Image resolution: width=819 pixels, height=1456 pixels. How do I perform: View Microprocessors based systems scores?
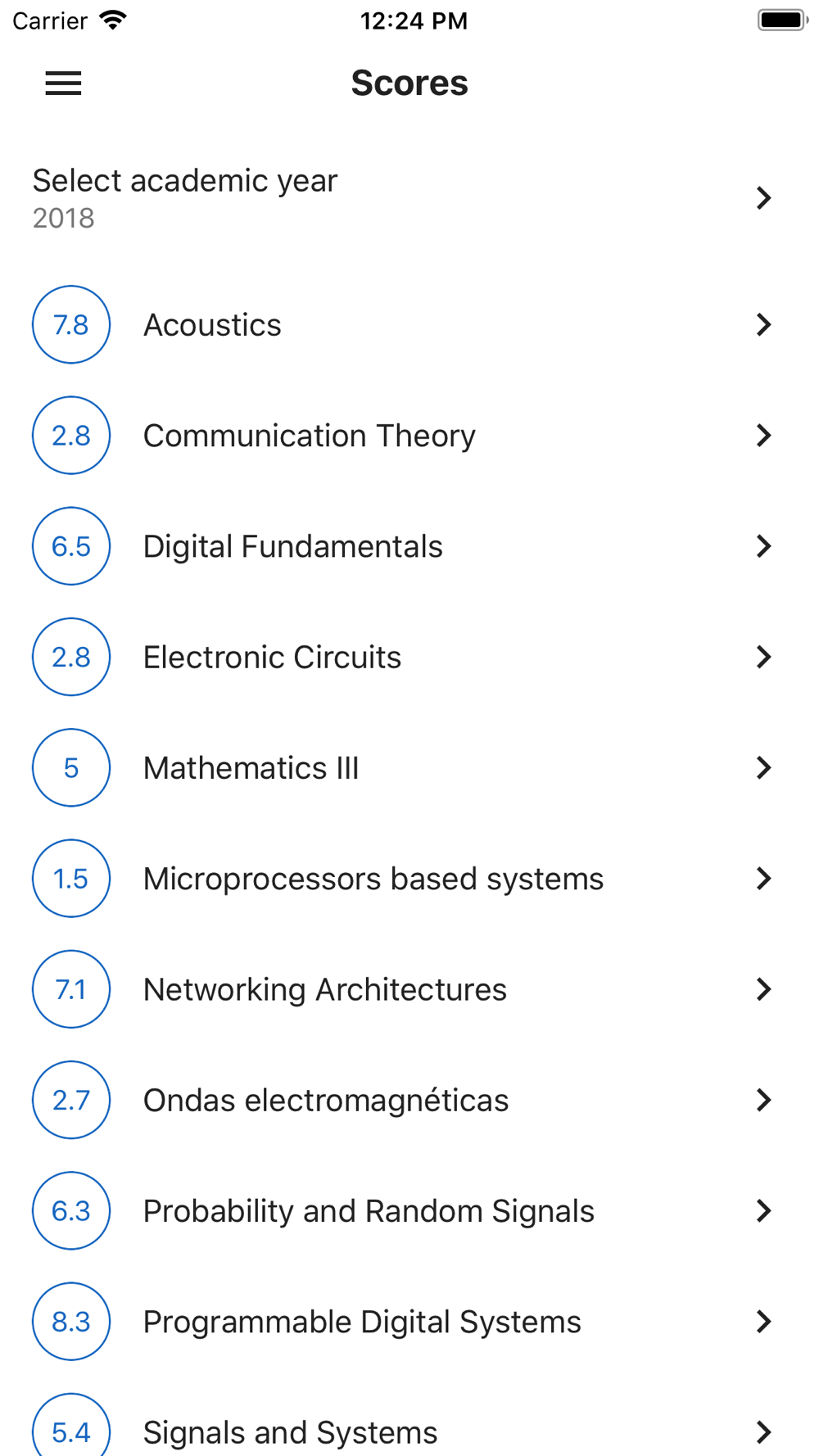[409, 879]
